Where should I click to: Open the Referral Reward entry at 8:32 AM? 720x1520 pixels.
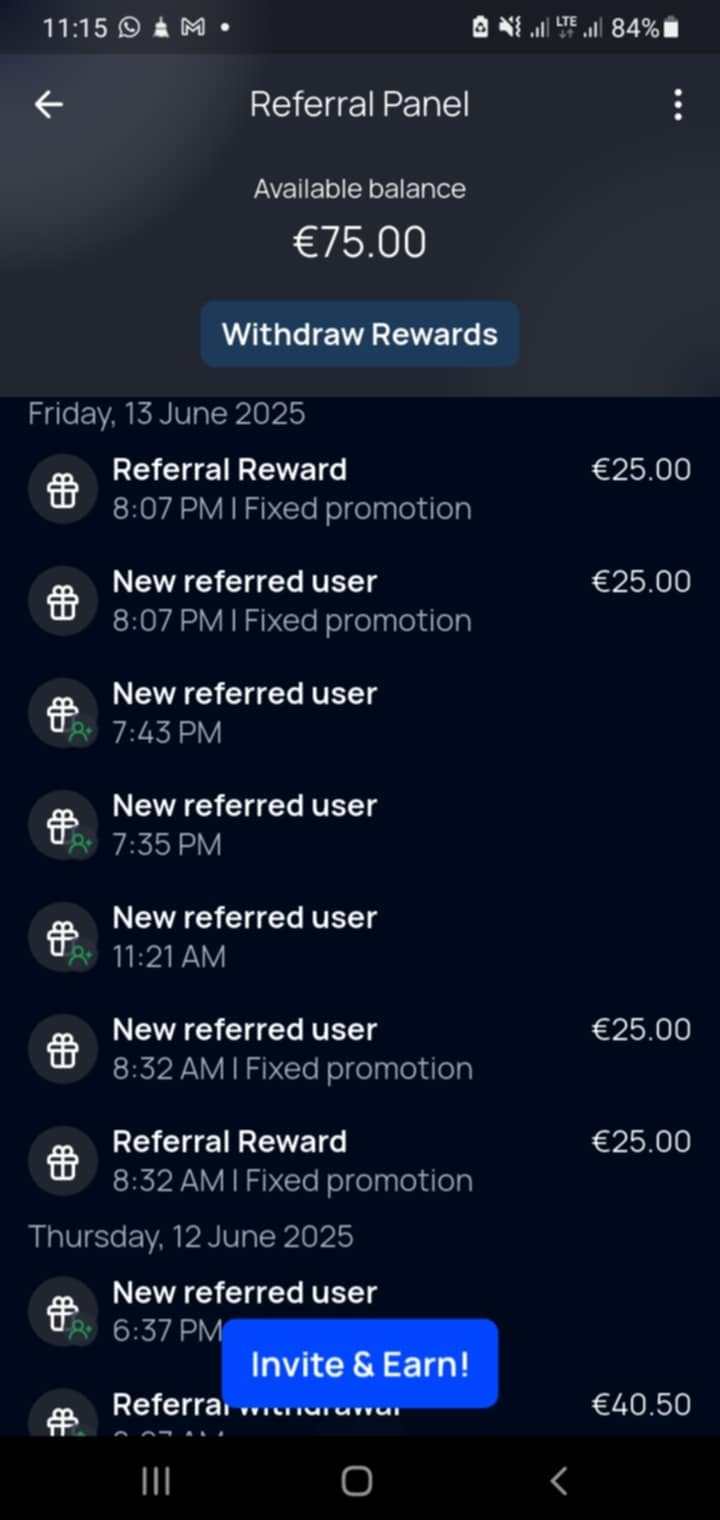click(360, 1161)
